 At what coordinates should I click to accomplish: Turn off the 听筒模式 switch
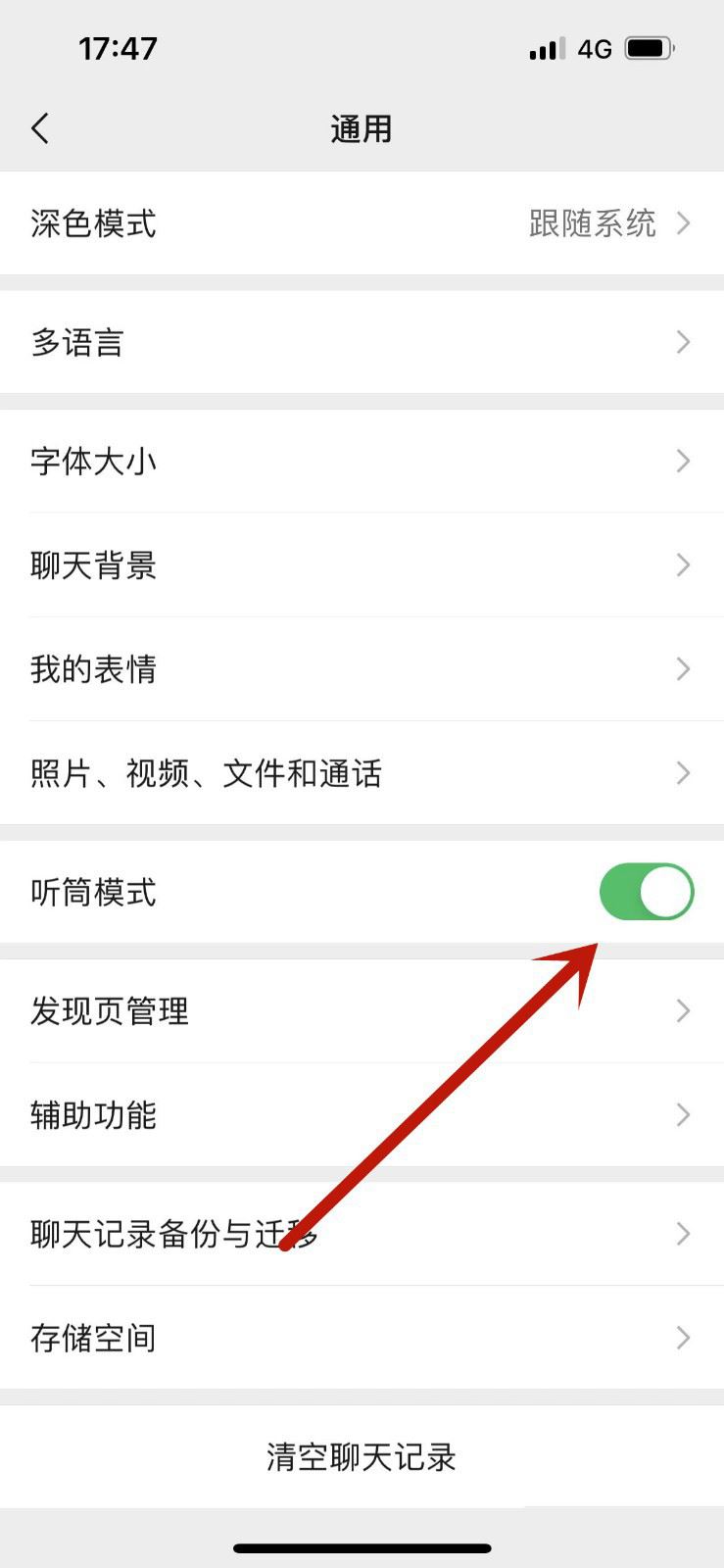[647, 892]
